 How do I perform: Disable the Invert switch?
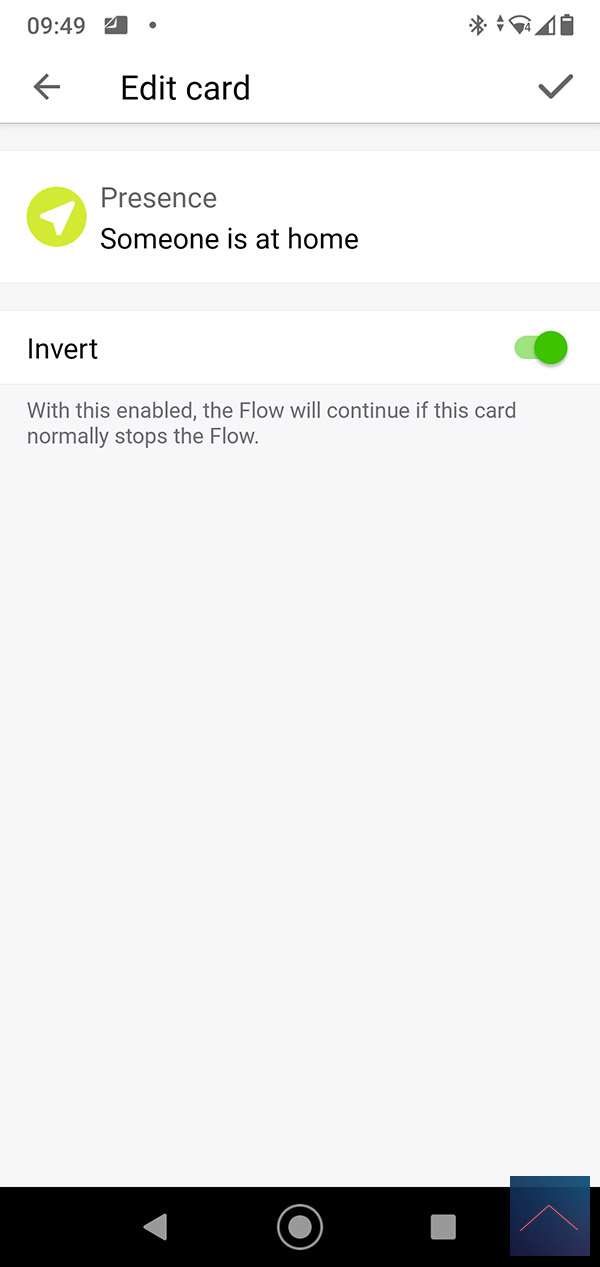[542, 348]
